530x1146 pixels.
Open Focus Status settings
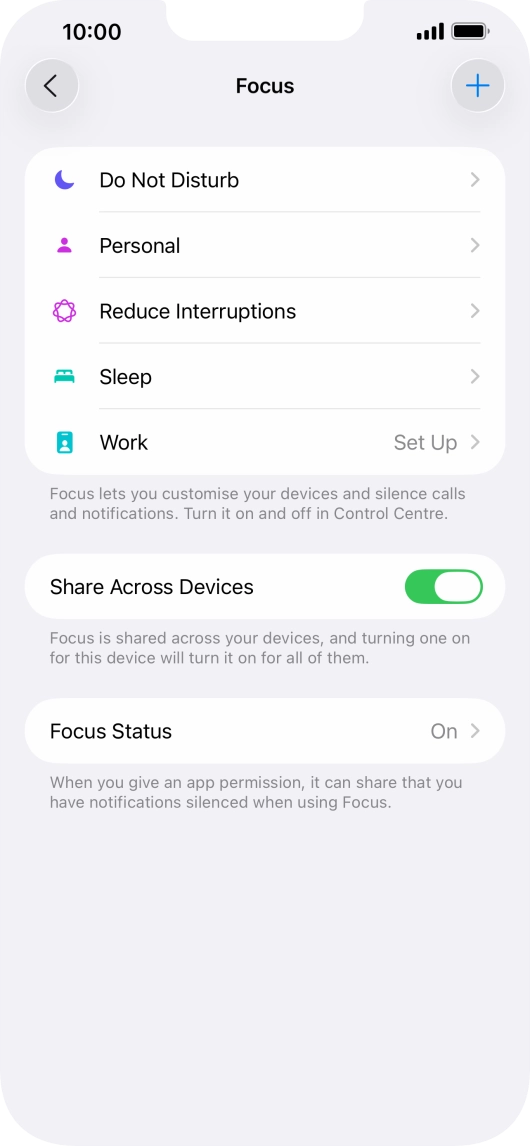click(x=265, y=731)
